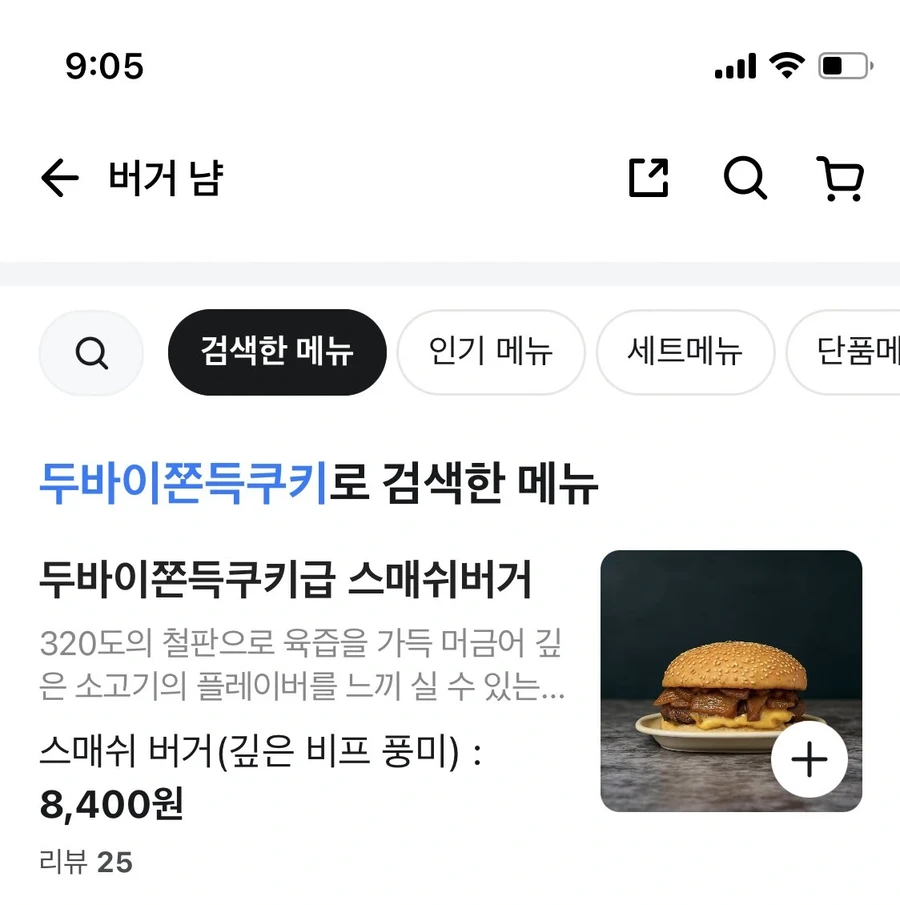Image resolution: width=900 pixels, height=905 pixels.
Task: Tap the burger photo thumbnail
Action: click(x=730, y=680)
